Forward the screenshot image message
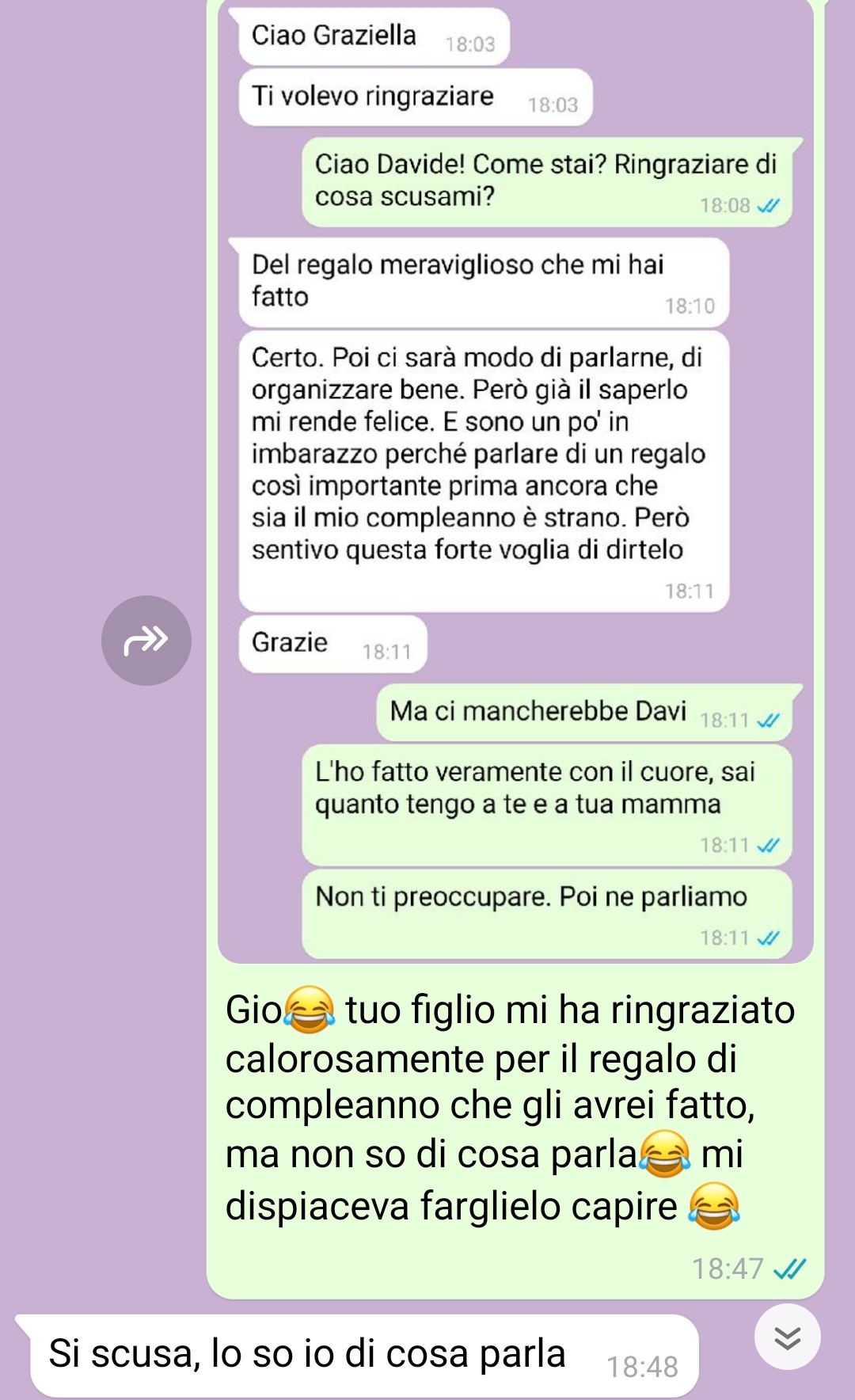Viewport: 855px width, 1400px height. (146, 640)
